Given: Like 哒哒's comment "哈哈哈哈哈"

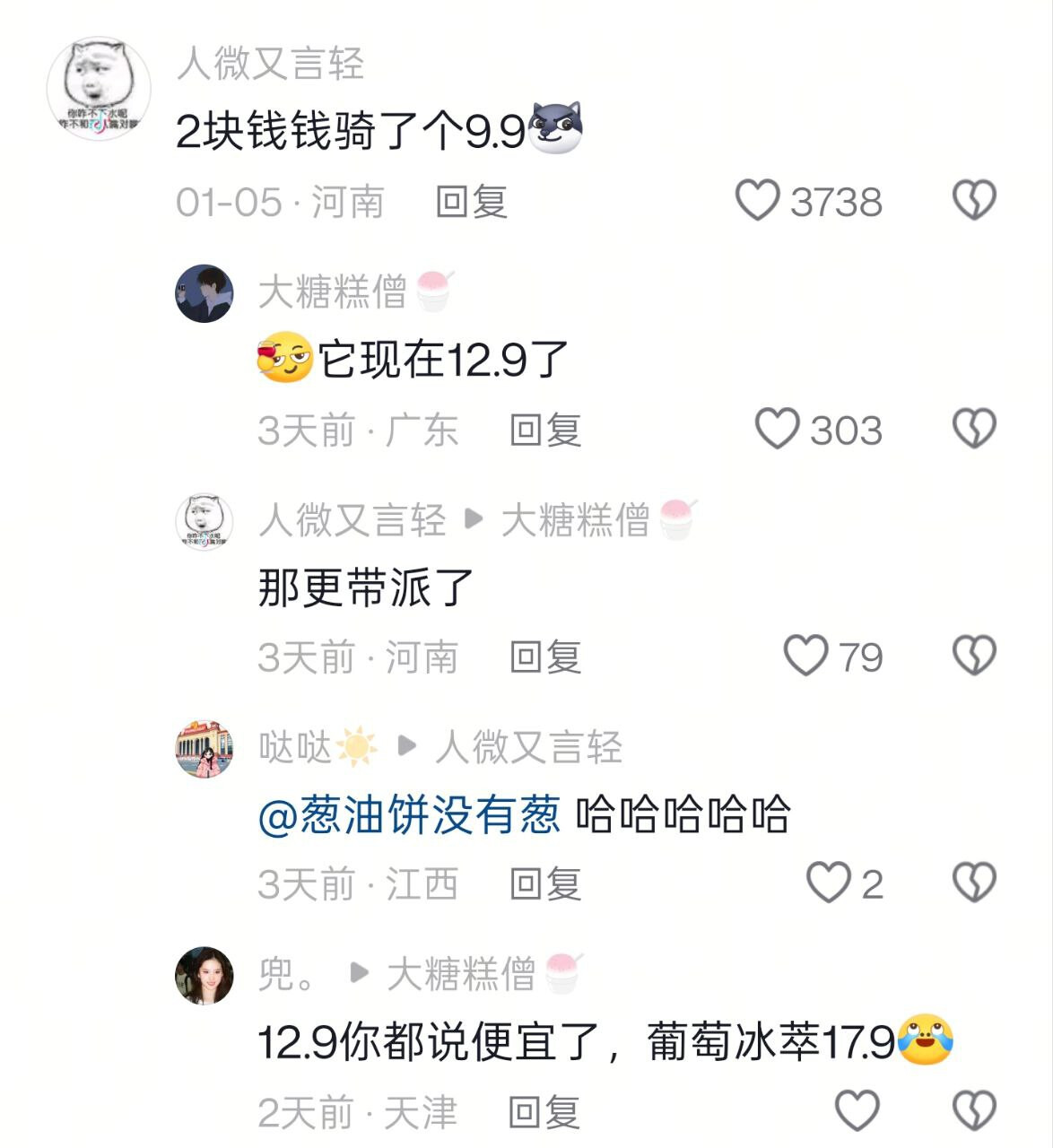Looking at the screenshot, I should pos(828,883).
